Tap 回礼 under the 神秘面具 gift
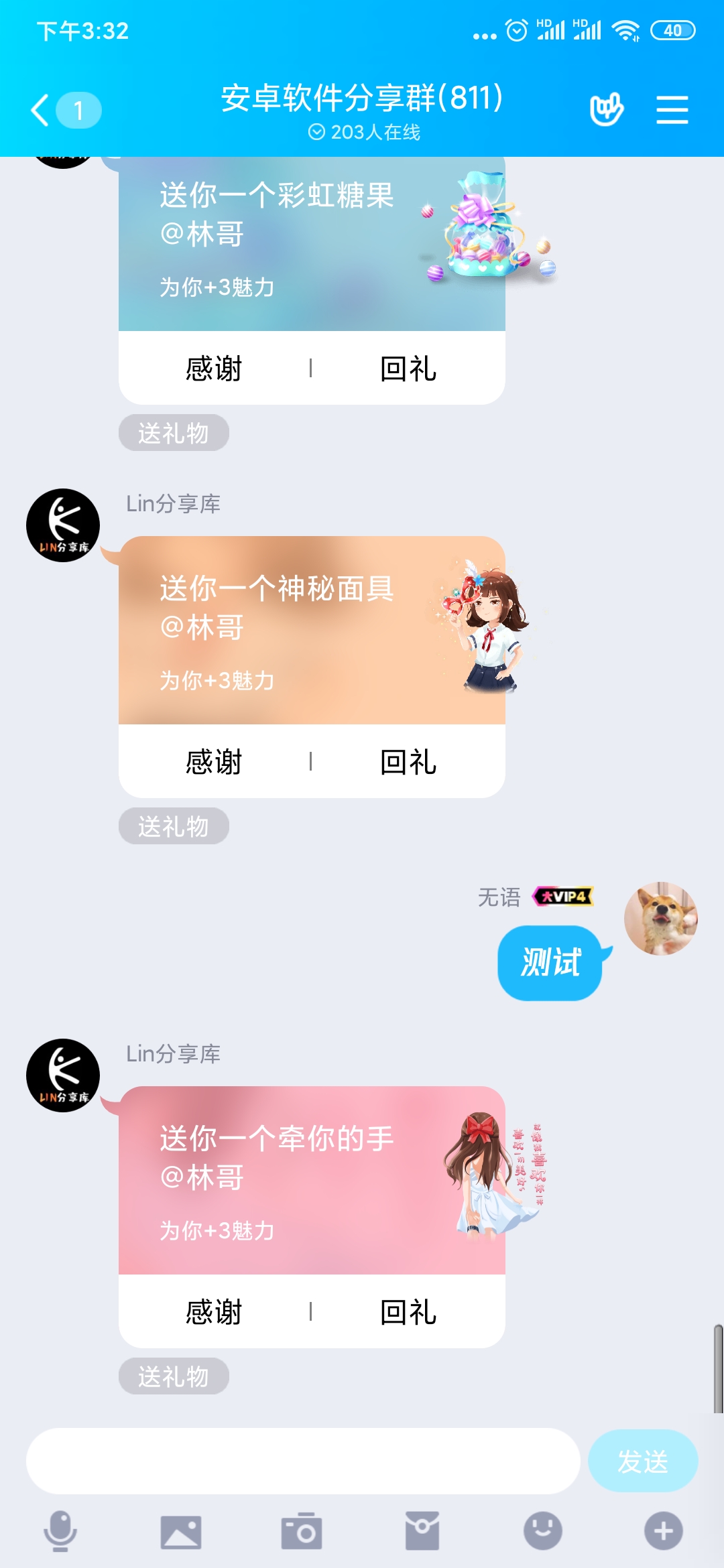Screen dimensions: 724x1568 pos(408,762)
